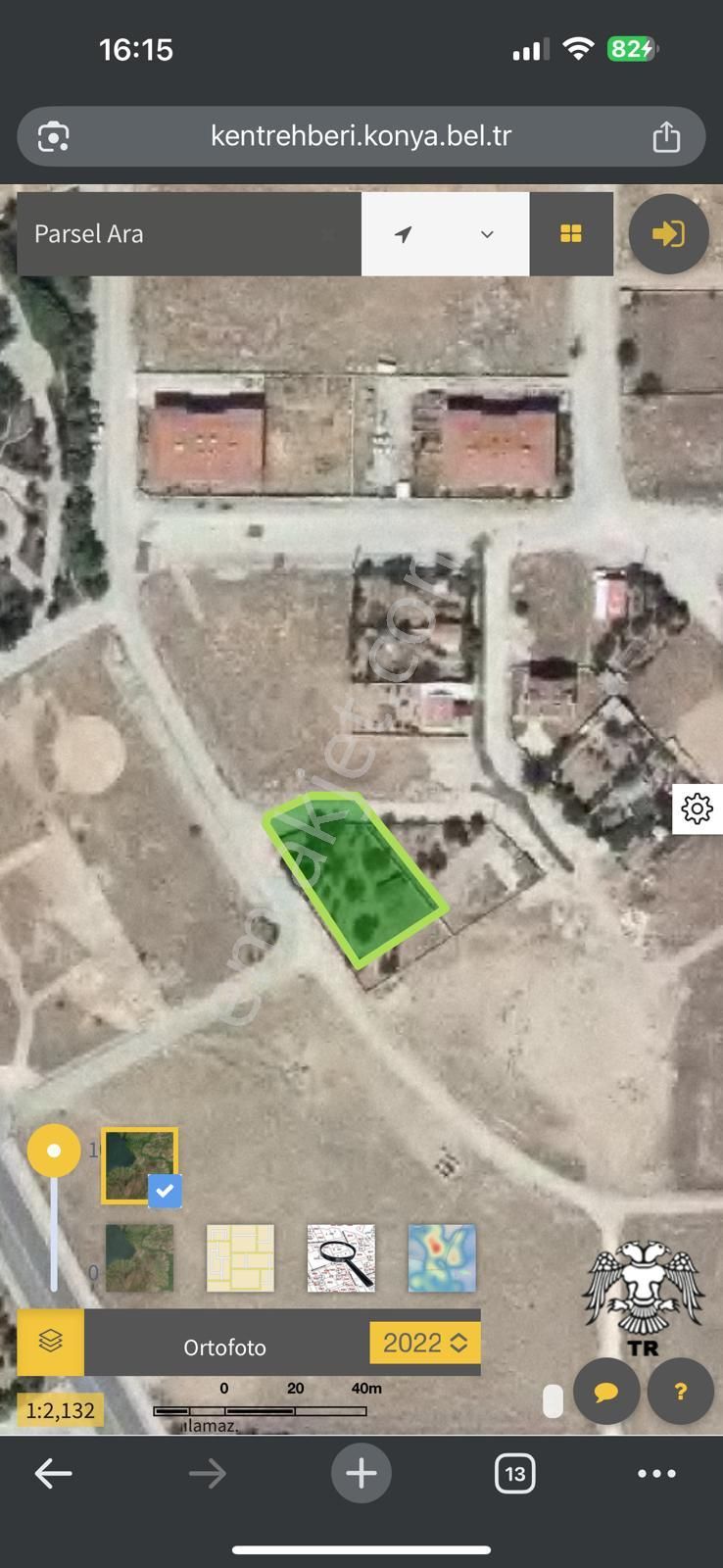Click the Ortofoto label button
Screen dimensions: 723x1568
[x=225, y=1347]
